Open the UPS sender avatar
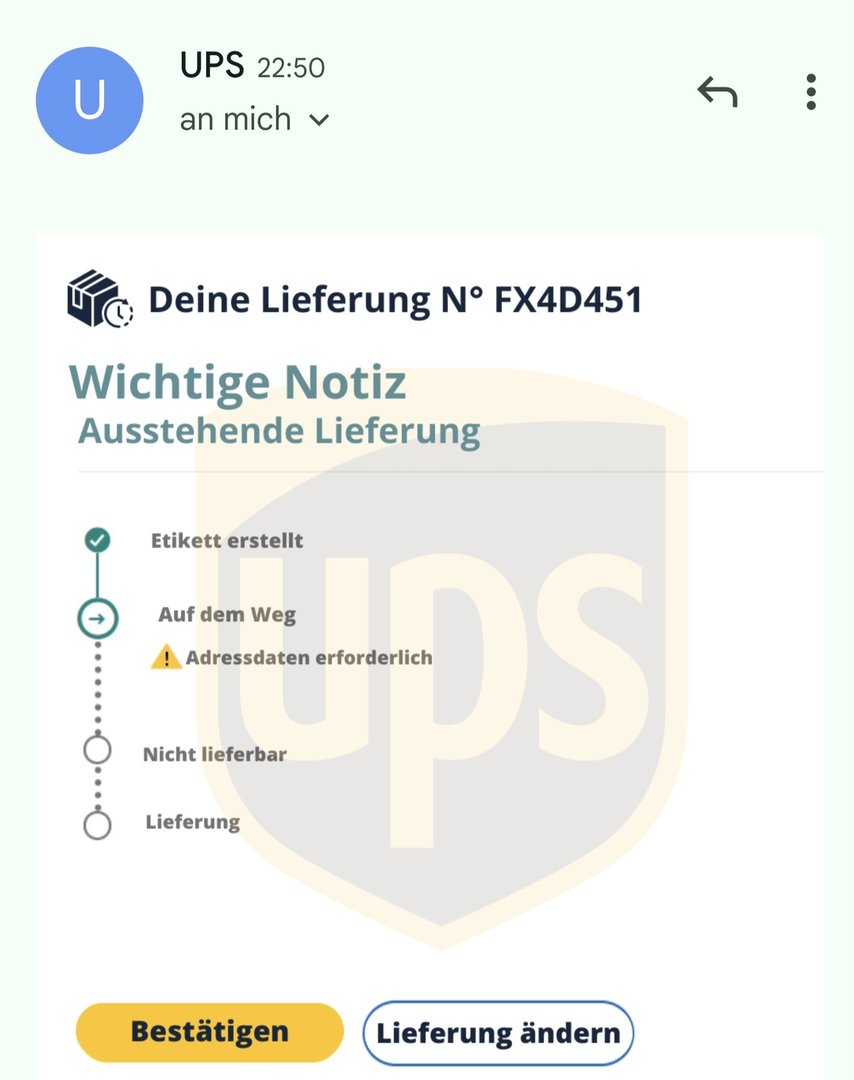 click(x=90, y=100)
